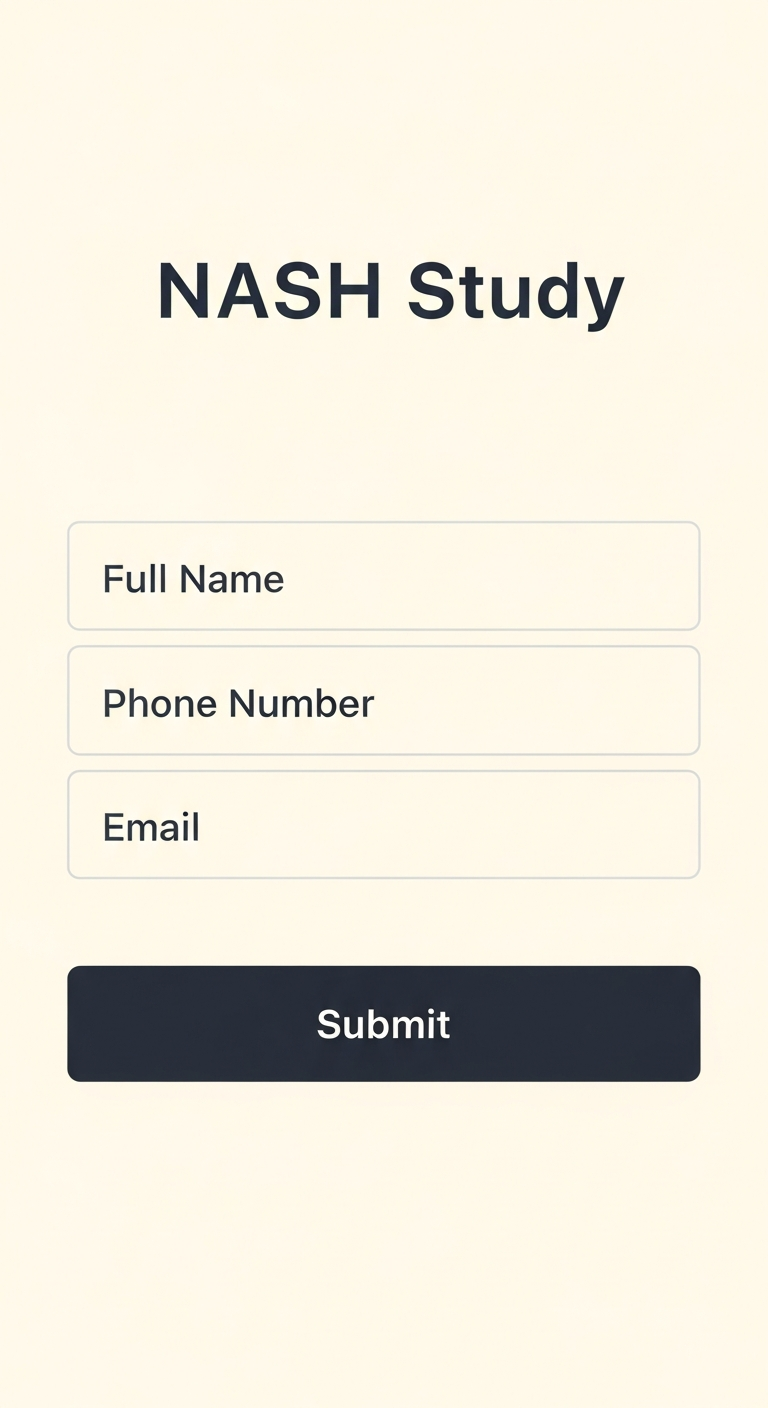Screen dimensions: 768x1408
Task: Click Submit to send the form
Action: point(384,1023)
